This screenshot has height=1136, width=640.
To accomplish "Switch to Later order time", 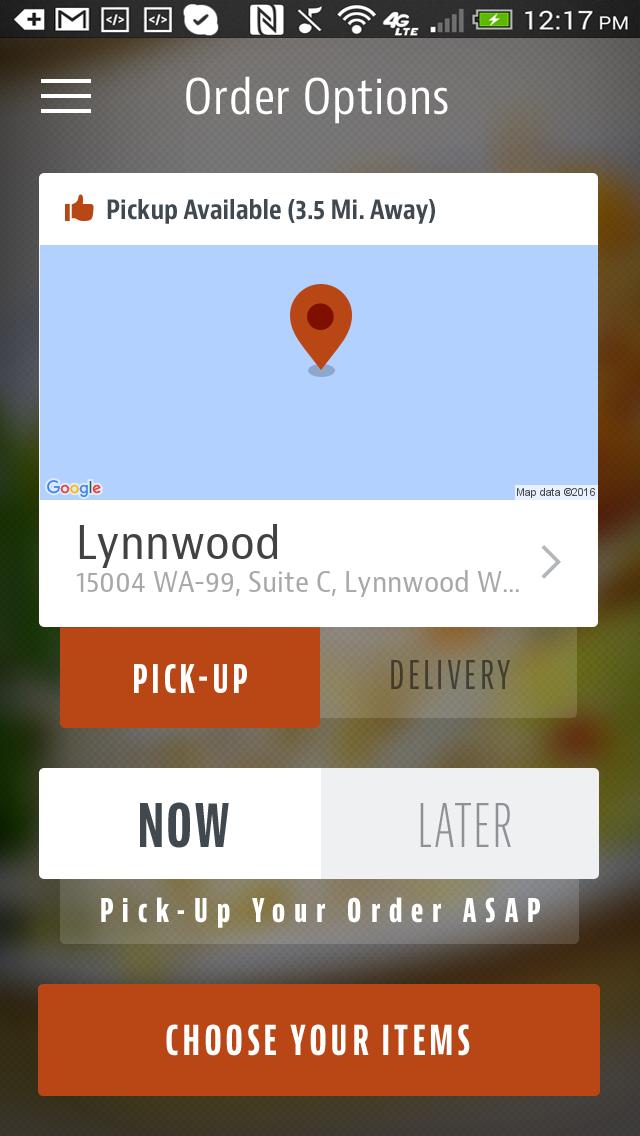I will 461,824.
